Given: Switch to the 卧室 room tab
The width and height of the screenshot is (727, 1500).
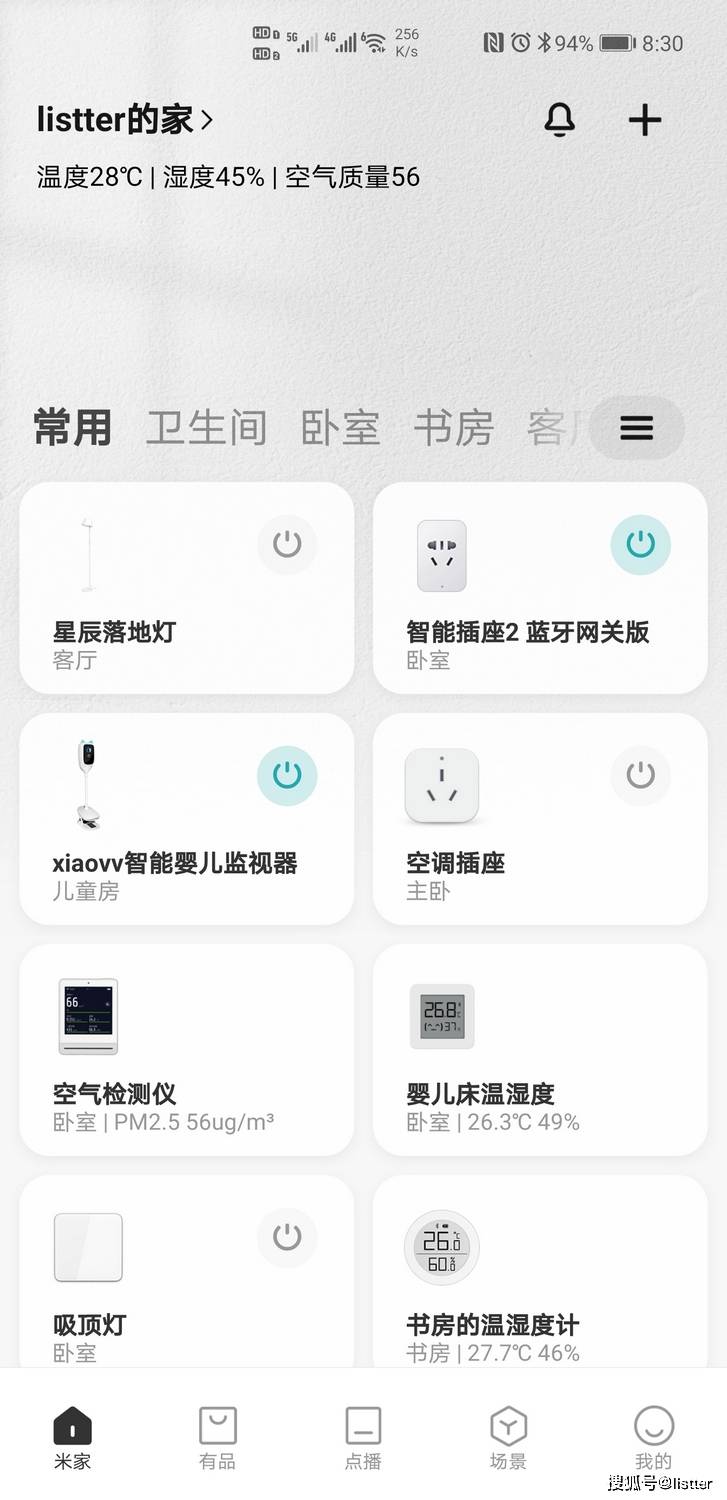Looking at the screenshot, I should (340, 428).
